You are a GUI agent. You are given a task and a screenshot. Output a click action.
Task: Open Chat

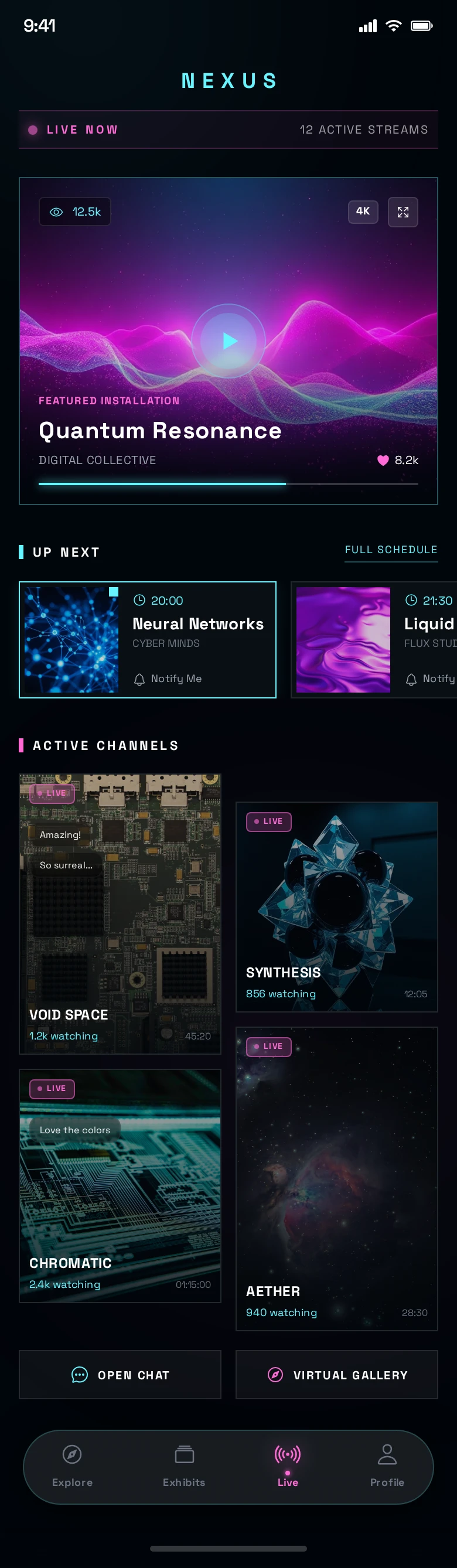[120, 1375]
